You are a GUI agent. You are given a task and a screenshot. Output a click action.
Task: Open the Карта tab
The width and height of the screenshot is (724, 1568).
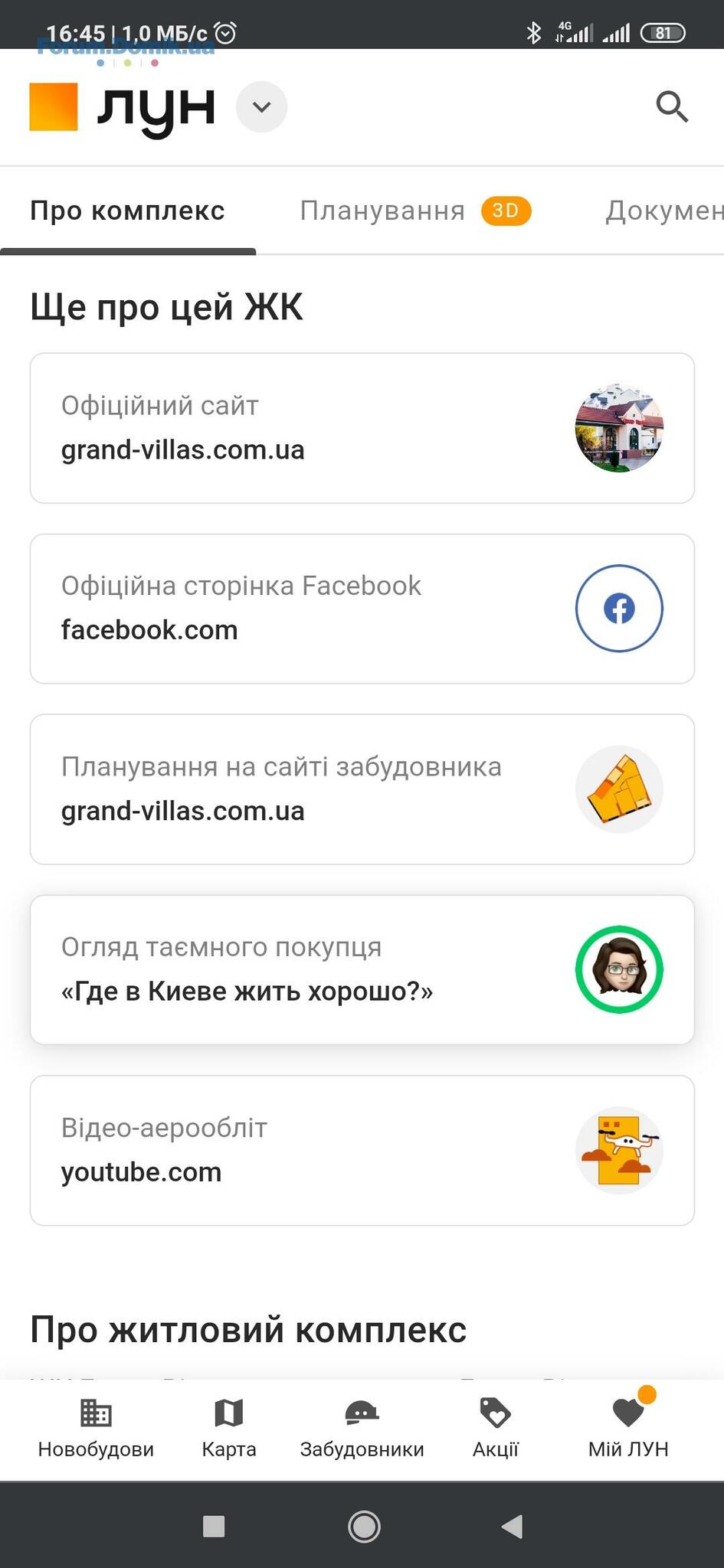(x=228, y=1428)
